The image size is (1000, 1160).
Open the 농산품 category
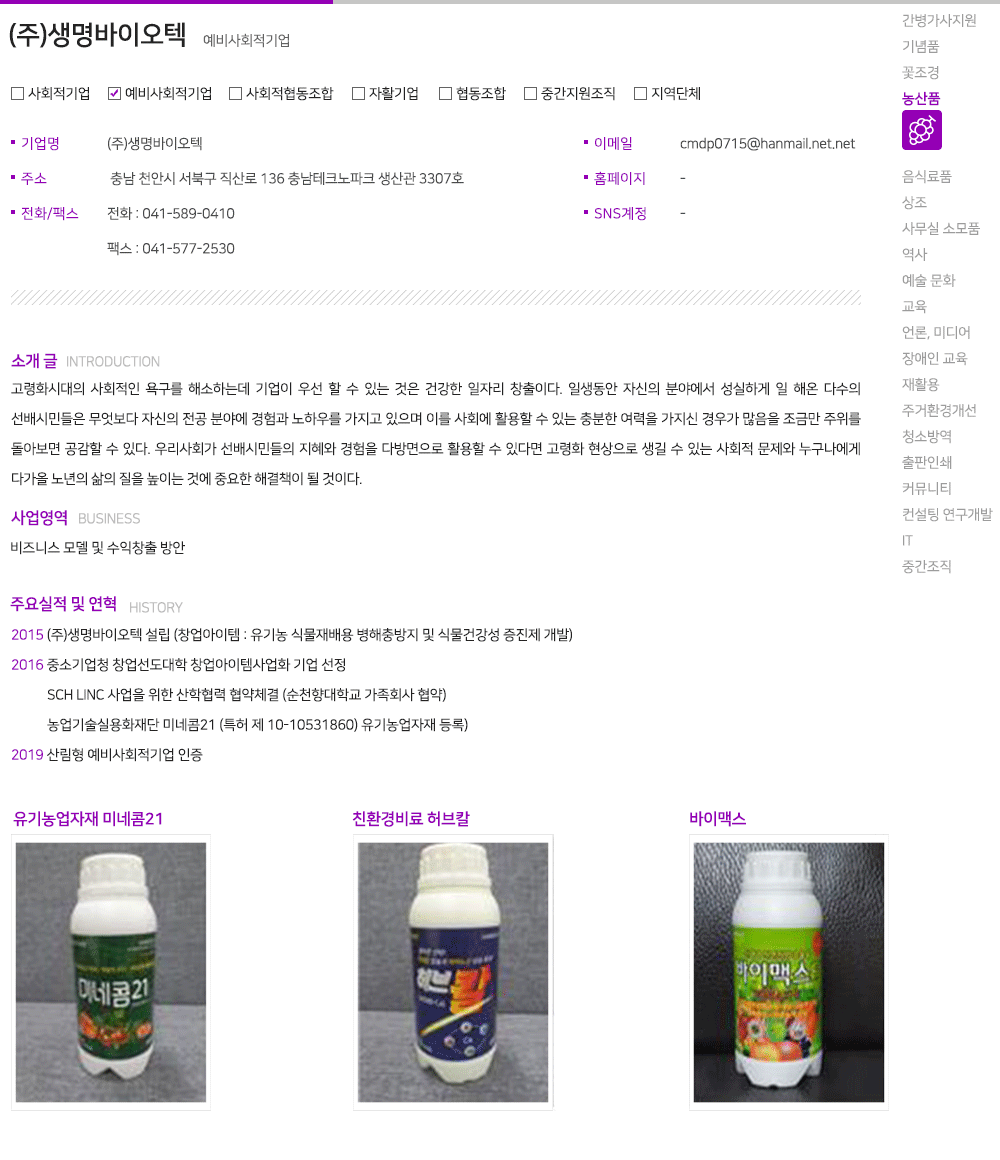(x=920, y=98)
